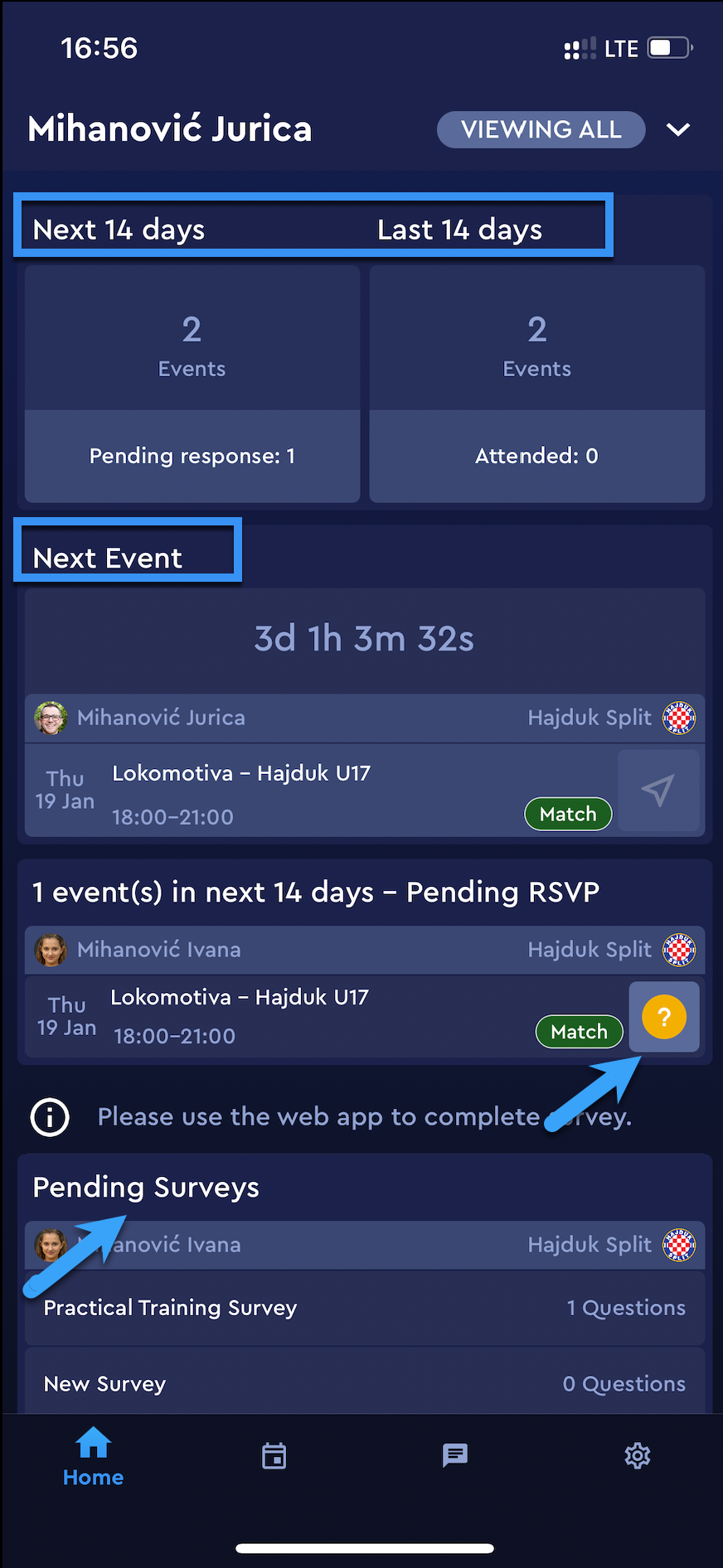Open the Practical Training Survey
Image resolution: width=723 pixels, height=1568 pixels.
point(365,1308)
